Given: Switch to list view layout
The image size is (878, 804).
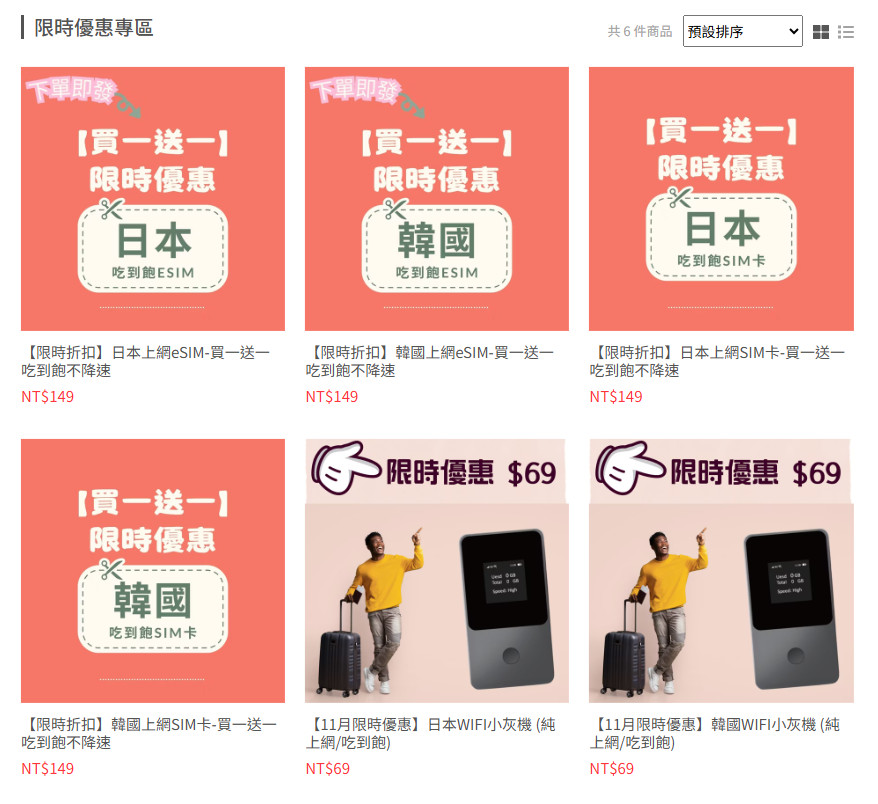Looking at the screenshot, I should pos(846,32).
